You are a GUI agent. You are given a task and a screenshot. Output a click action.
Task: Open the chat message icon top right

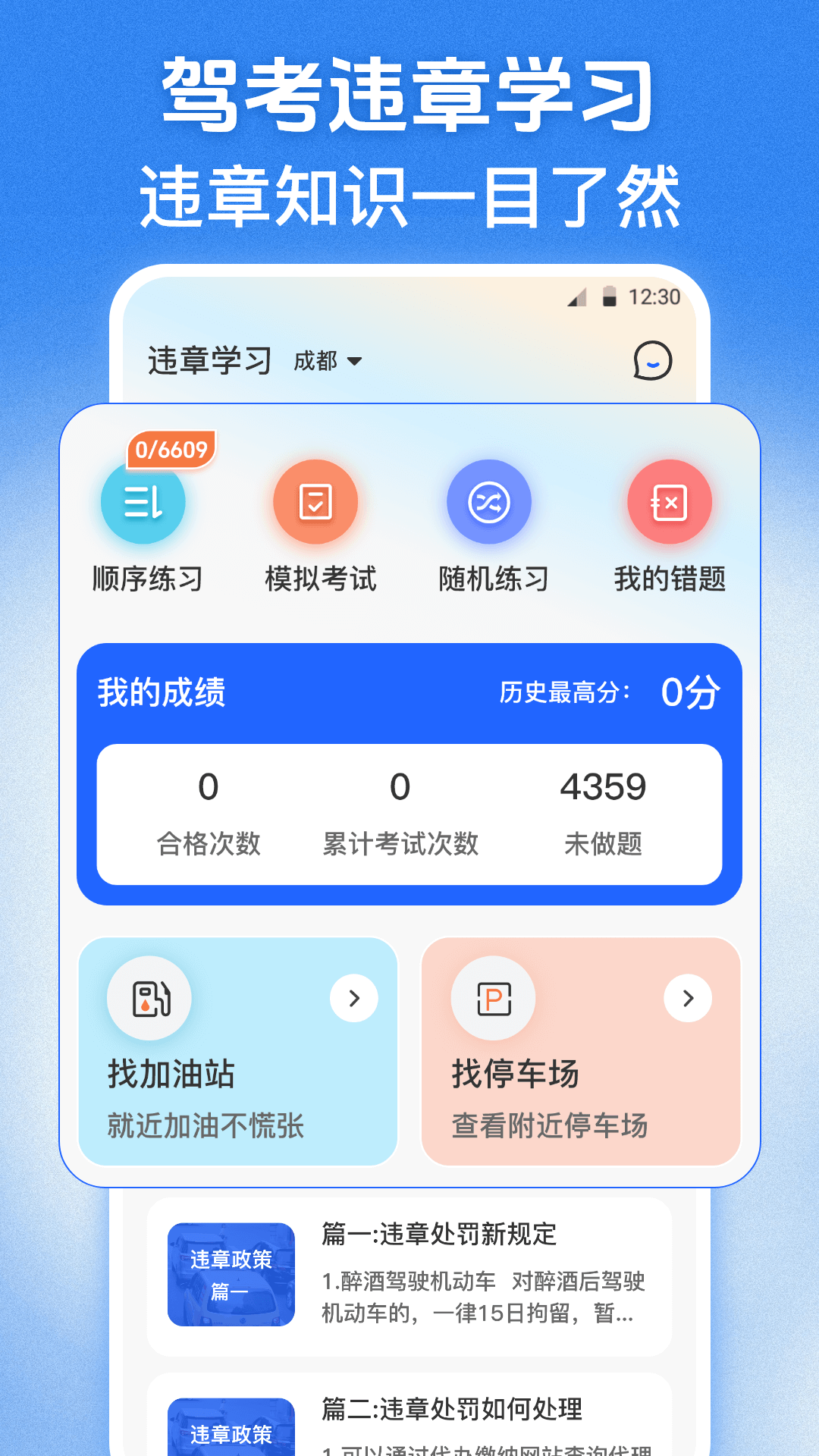(654, 362)
